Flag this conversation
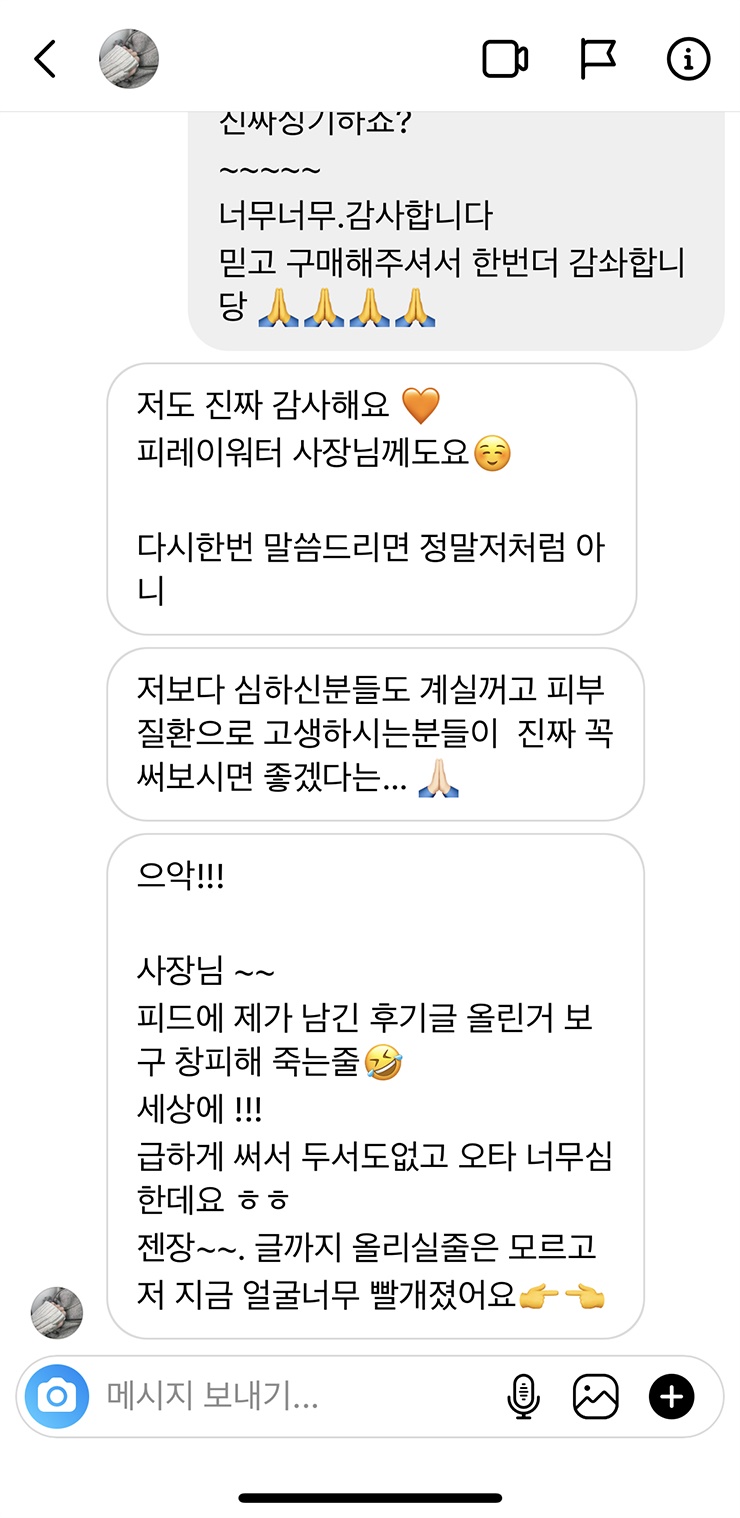 598,60
